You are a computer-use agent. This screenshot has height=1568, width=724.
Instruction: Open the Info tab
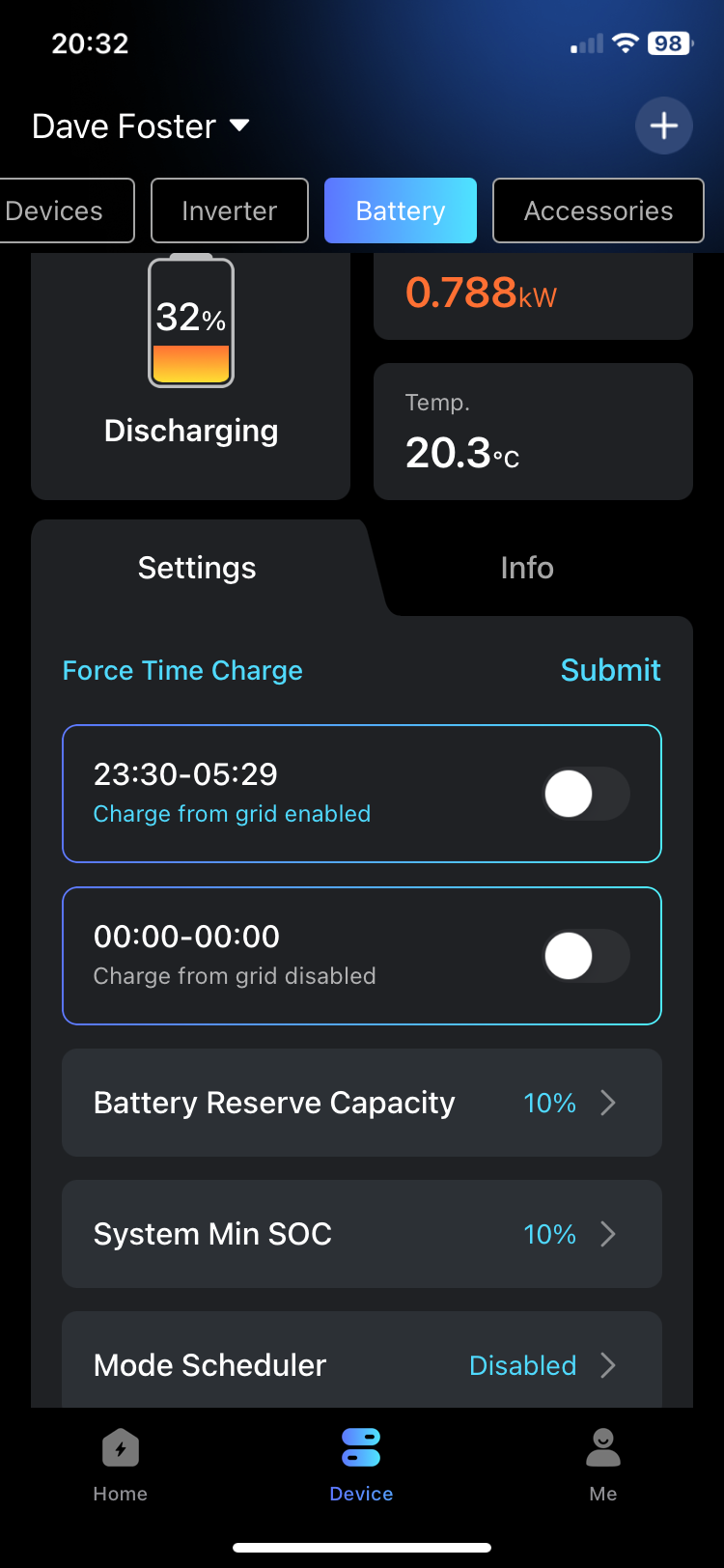point(526,568)
